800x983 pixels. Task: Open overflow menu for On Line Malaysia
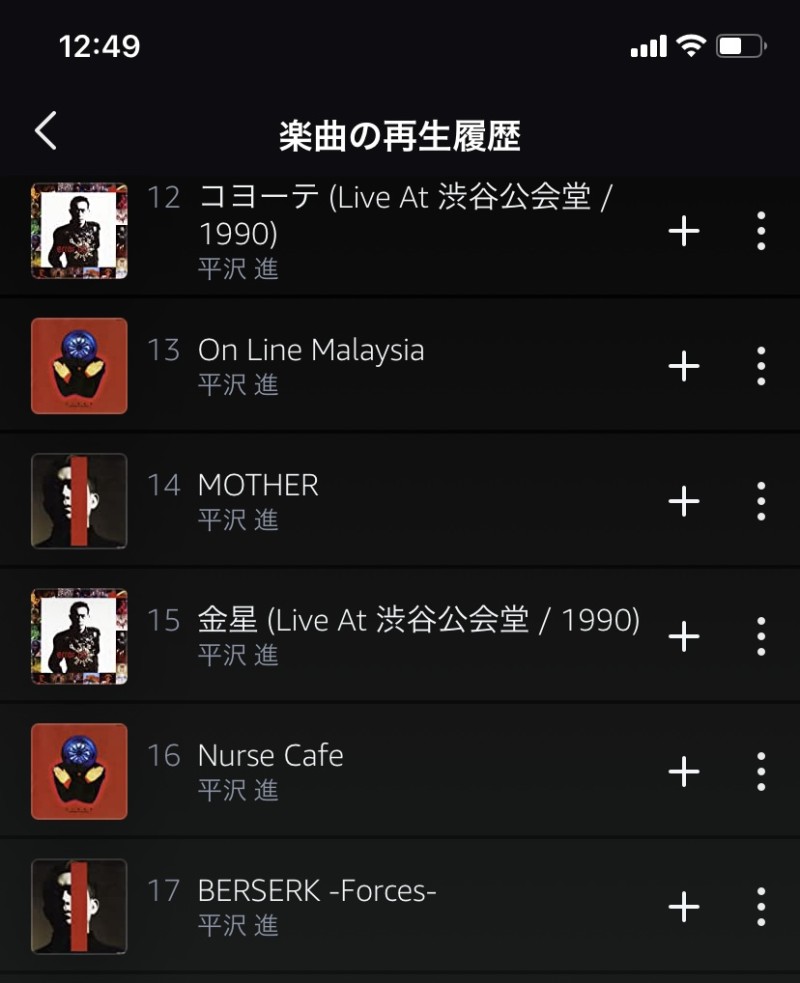pyautogui.click(x=761, y=366)
